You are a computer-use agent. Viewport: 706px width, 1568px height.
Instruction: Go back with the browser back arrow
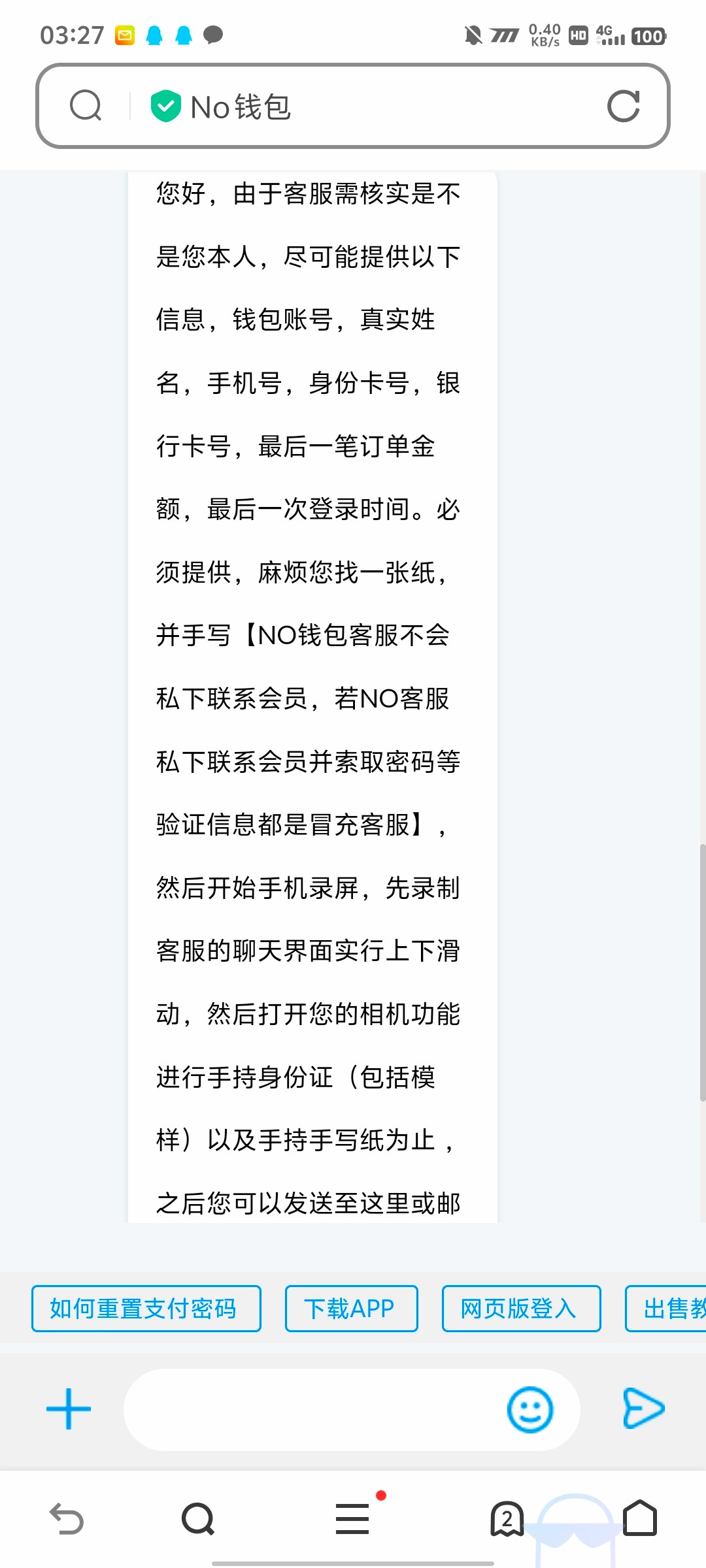67,1519
